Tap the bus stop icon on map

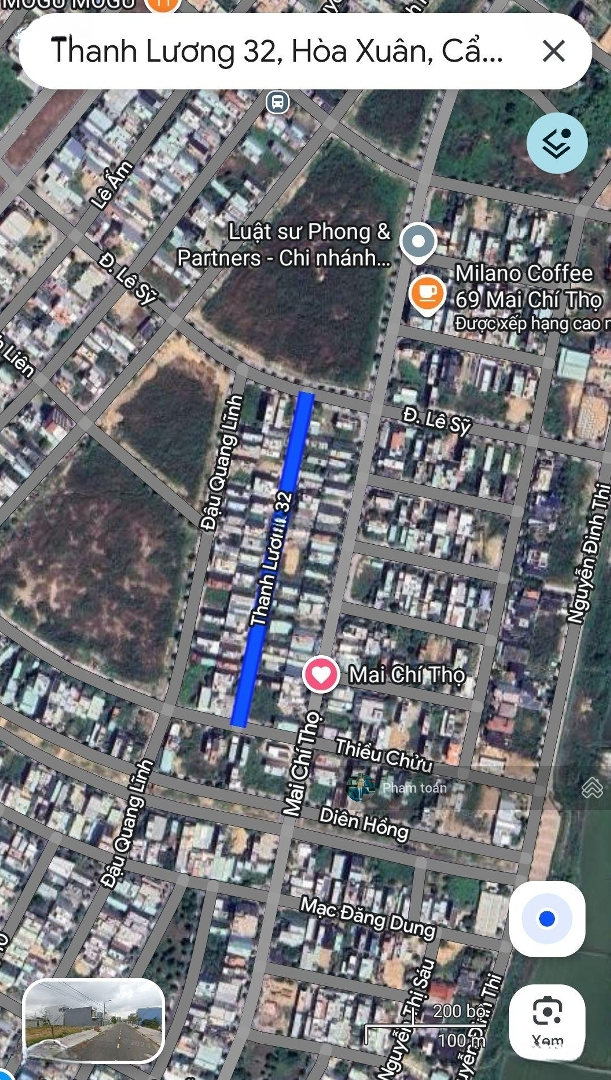click(277, 102)
